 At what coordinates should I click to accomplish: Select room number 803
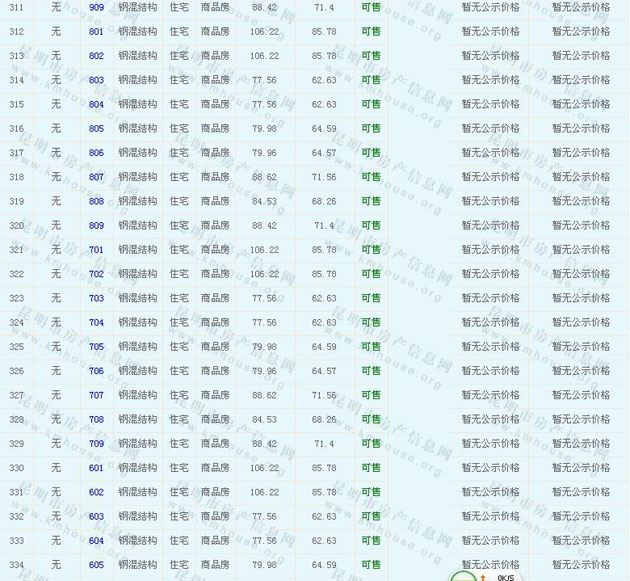tap(96, 81)
